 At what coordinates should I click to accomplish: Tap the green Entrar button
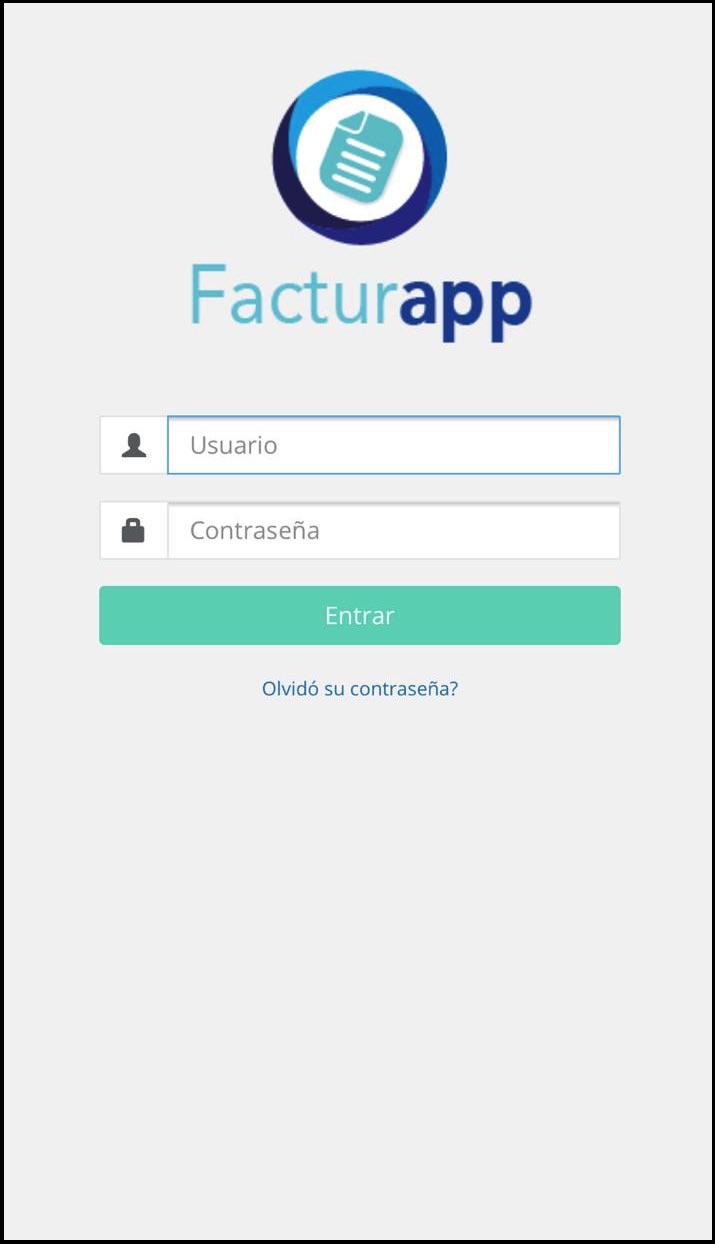(x=360, y=615)
